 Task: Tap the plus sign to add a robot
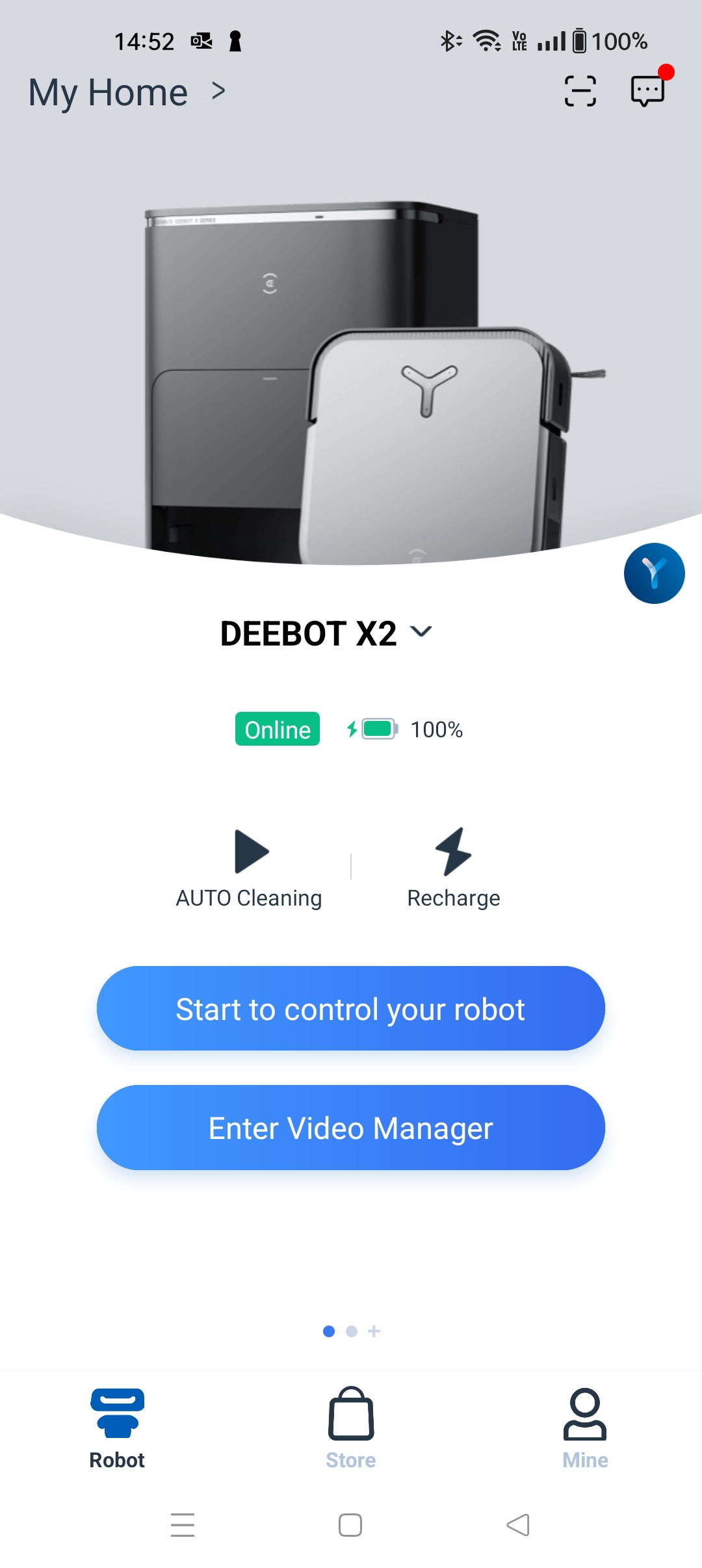pyautogui.click(x=374, y=1331)
